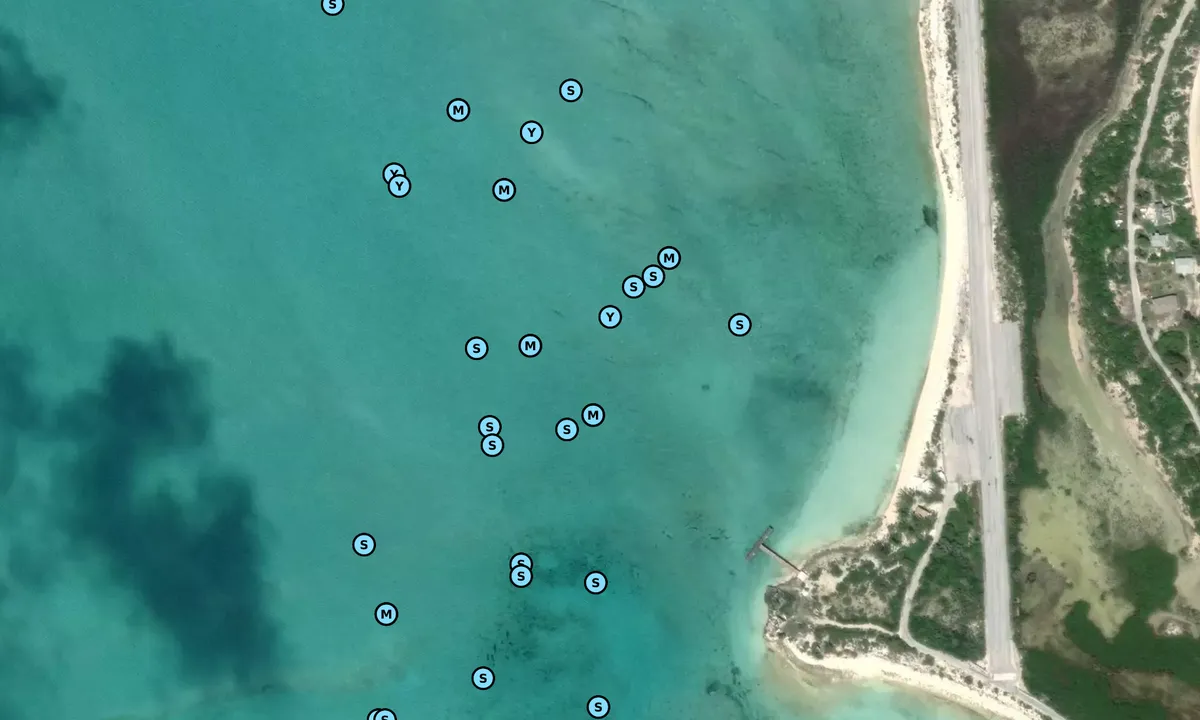
Task: Open the M marker beside two diagonal S markers
Action: pyautogui.click(x=669, y=258)
